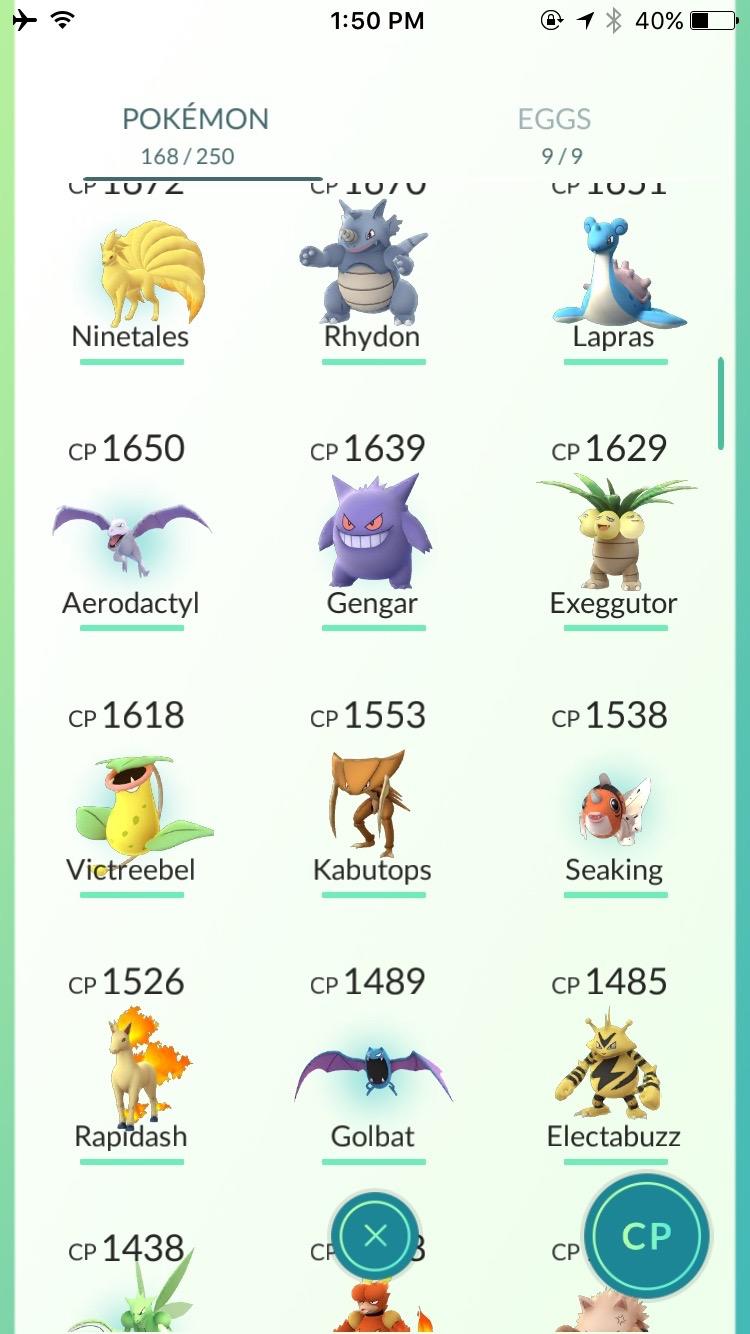Switch to the Eggs tab
The image size is (750, 1334).
click(x=554, y=135)
